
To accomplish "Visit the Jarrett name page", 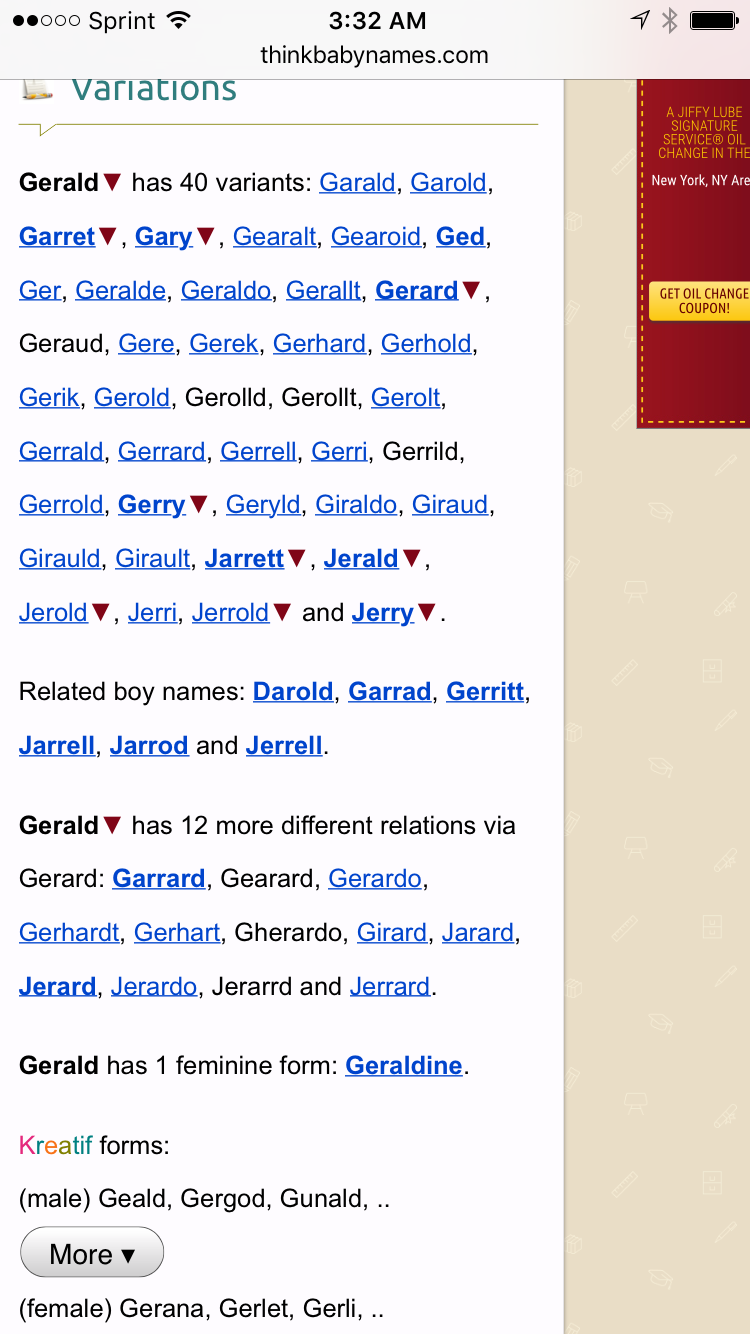I will click(x=245, y=559).
